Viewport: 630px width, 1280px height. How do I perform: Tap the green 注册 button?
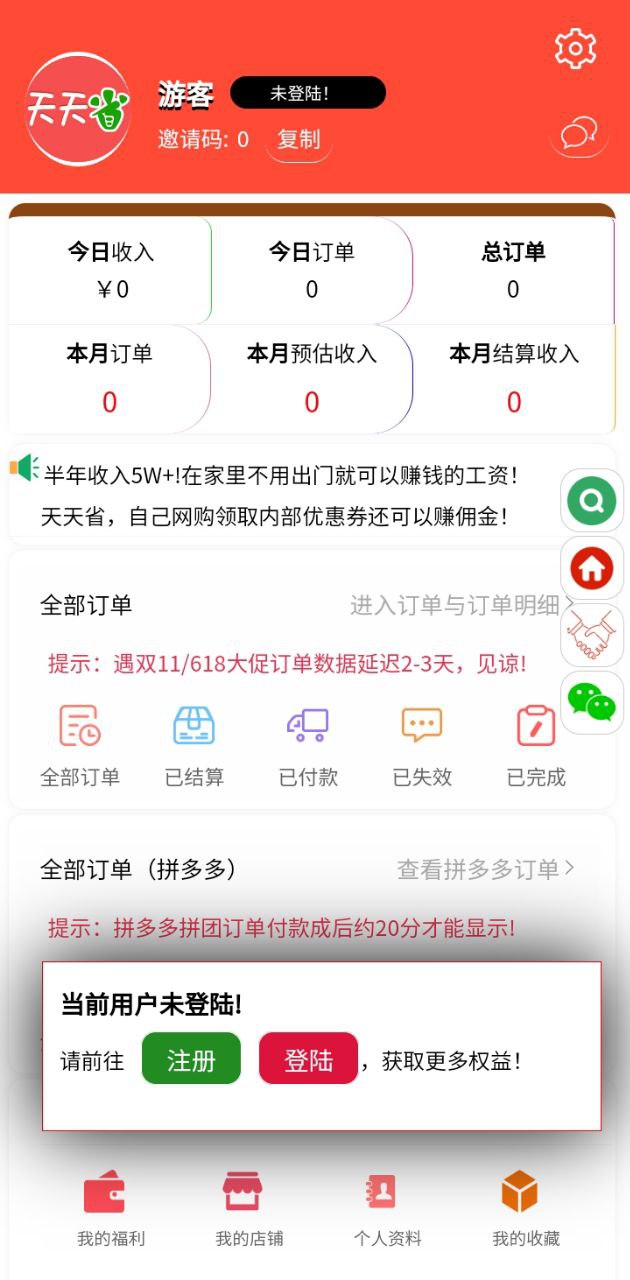[191, 1059]
